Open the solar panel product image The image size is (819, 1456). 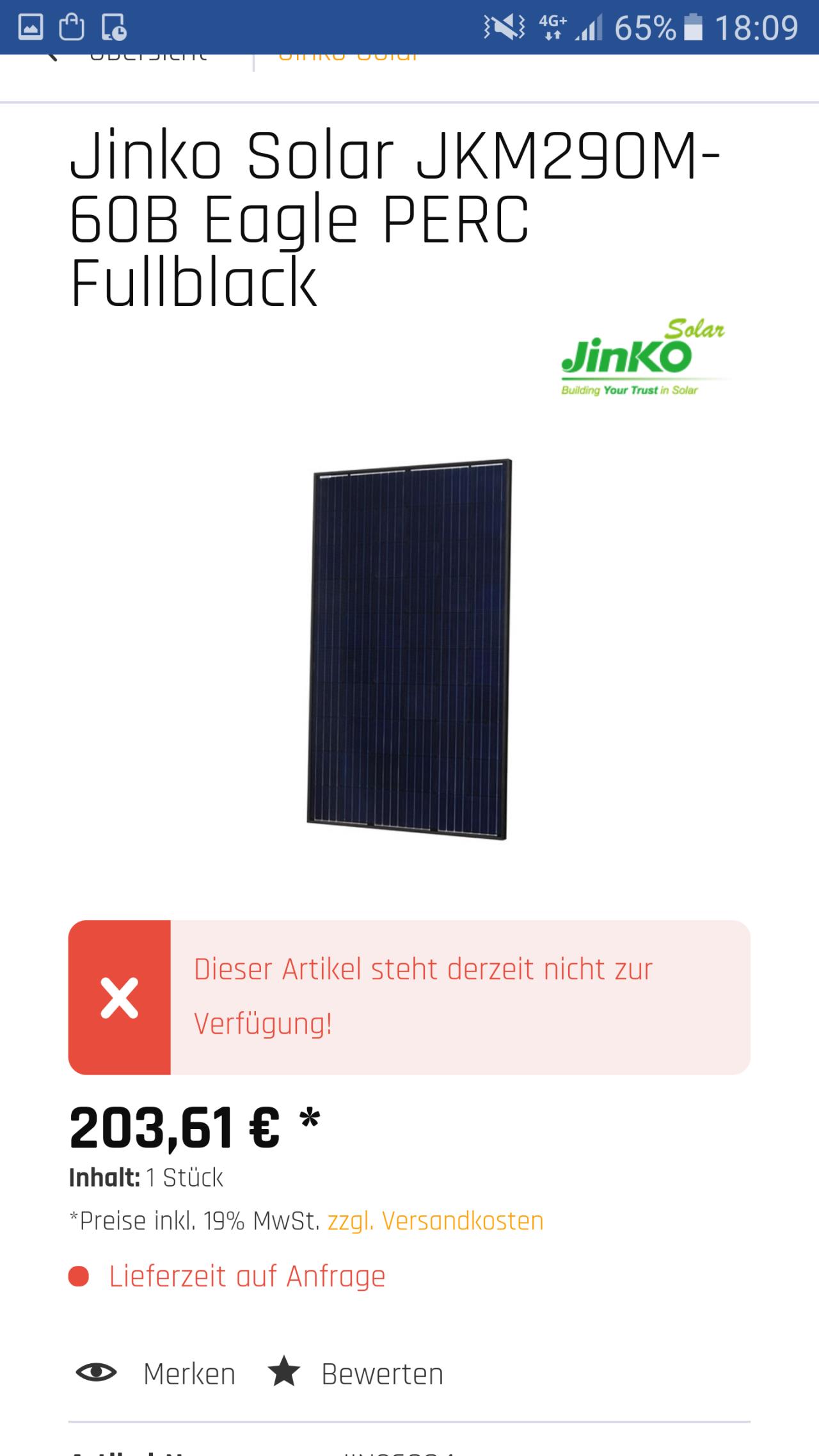(x=409, y=649)
